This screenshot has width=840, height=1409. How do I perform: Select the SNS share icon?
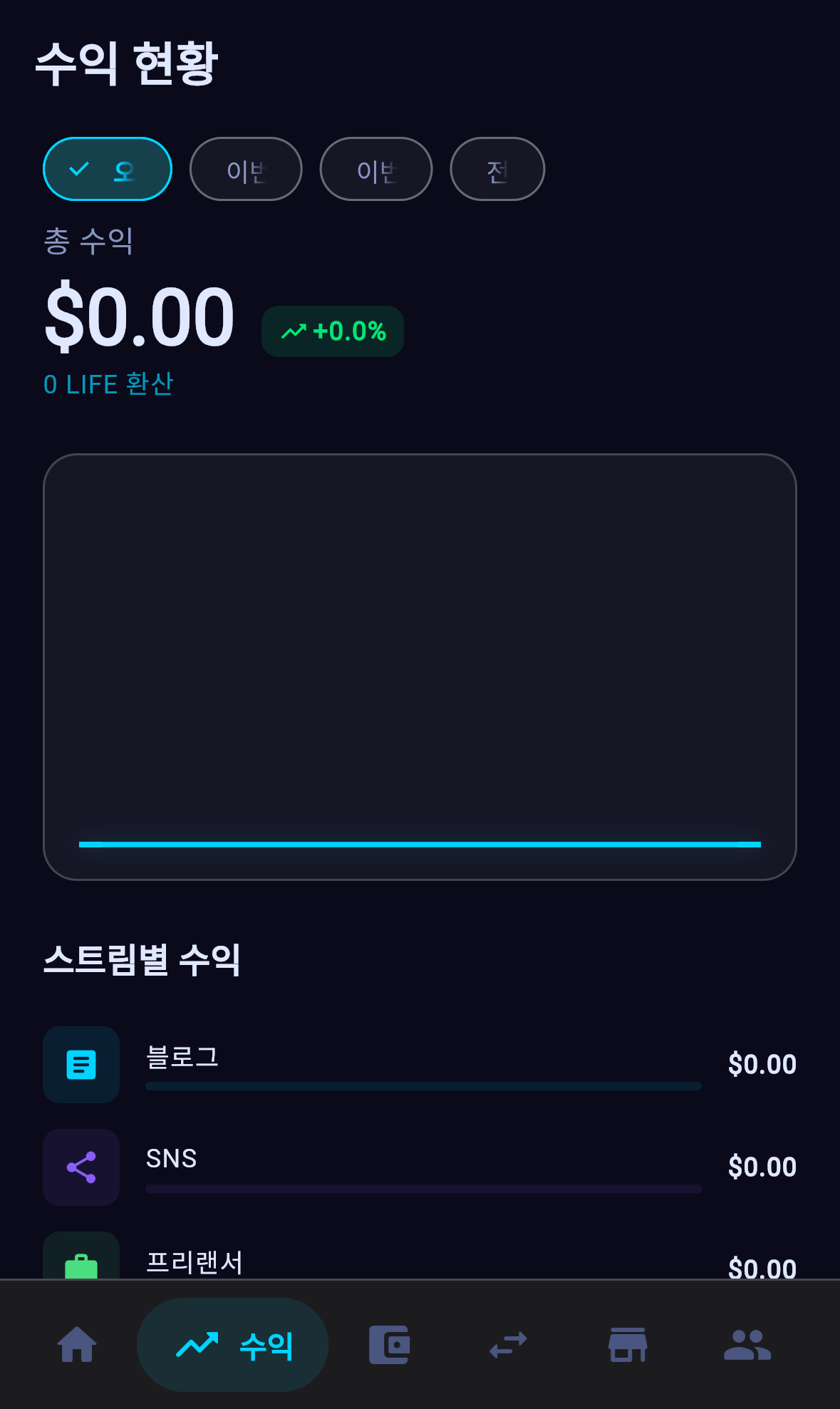click(x=81, y=1167)
